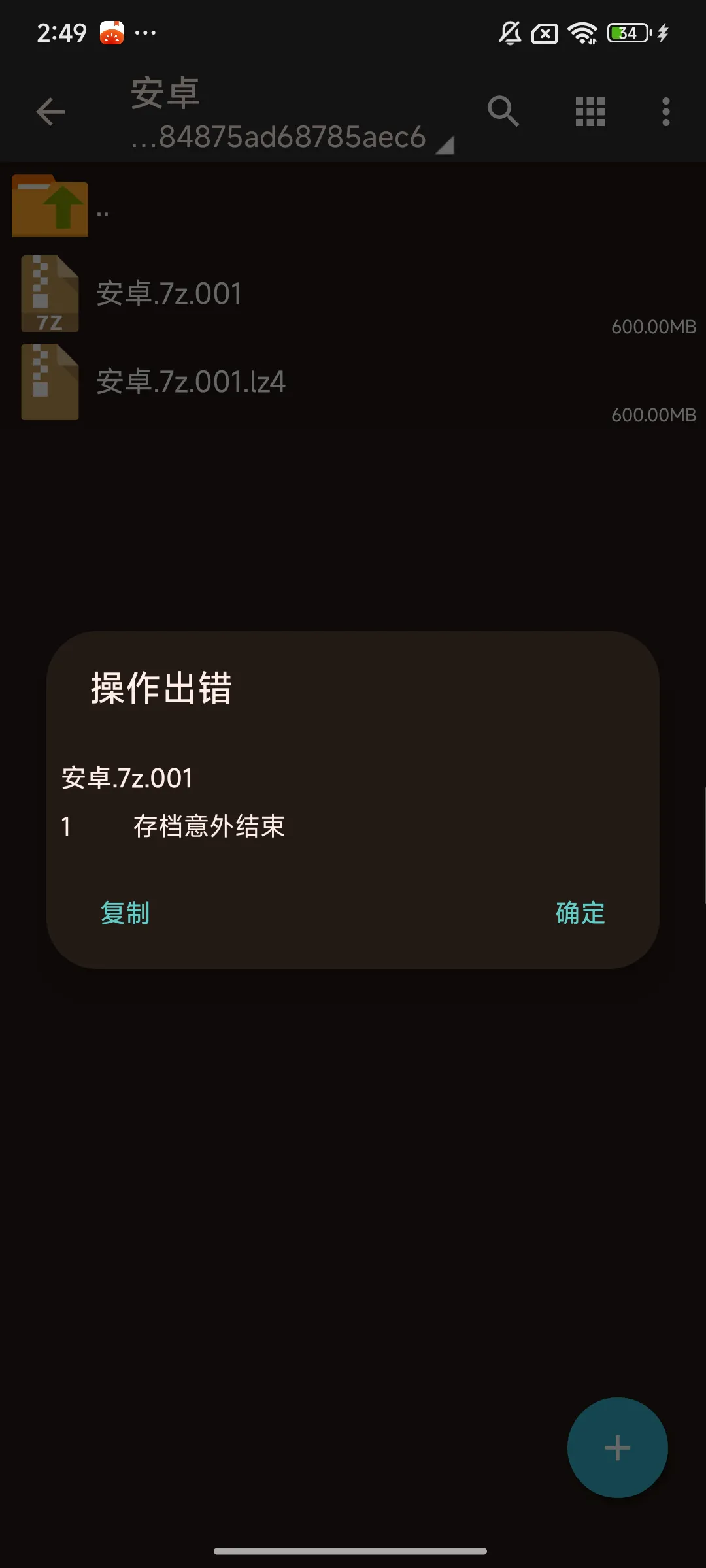Viewport: 706px width, 1568px height.
Task: Tap 复制 to copy the error
Action: tap(125, 913)
